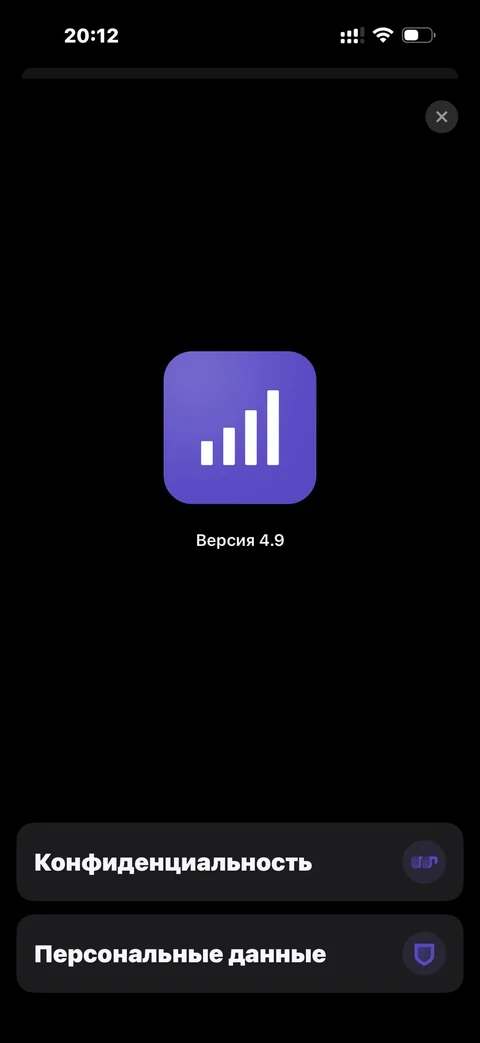Image resolution: width=480 pixels, height=1043 pixels.
Task: Open the Персональные данные row
Action: (239, 954)
